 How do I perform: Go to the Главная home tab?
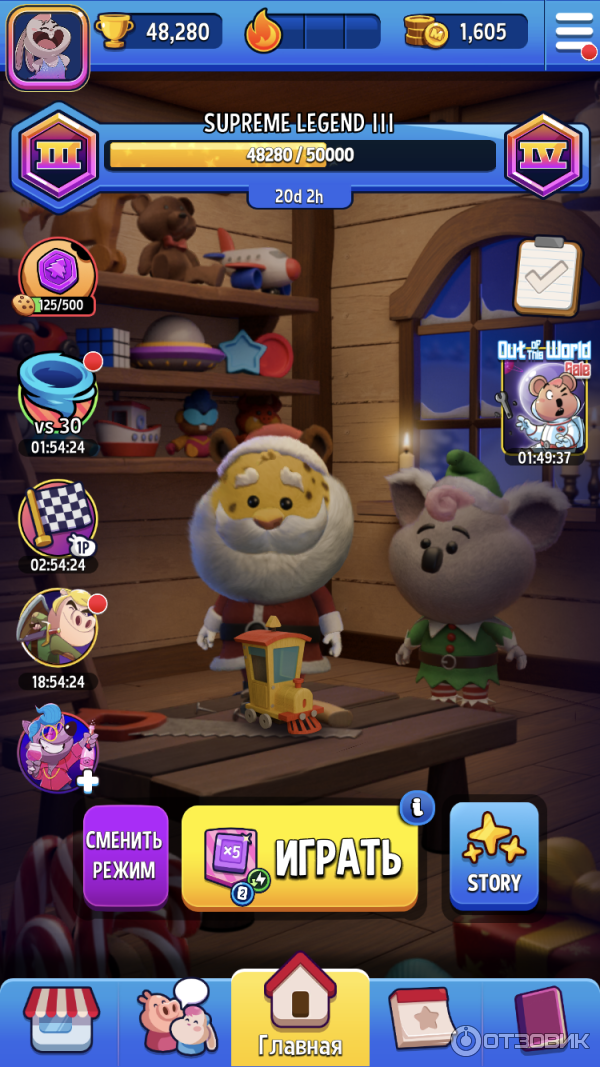point(300,1010)
